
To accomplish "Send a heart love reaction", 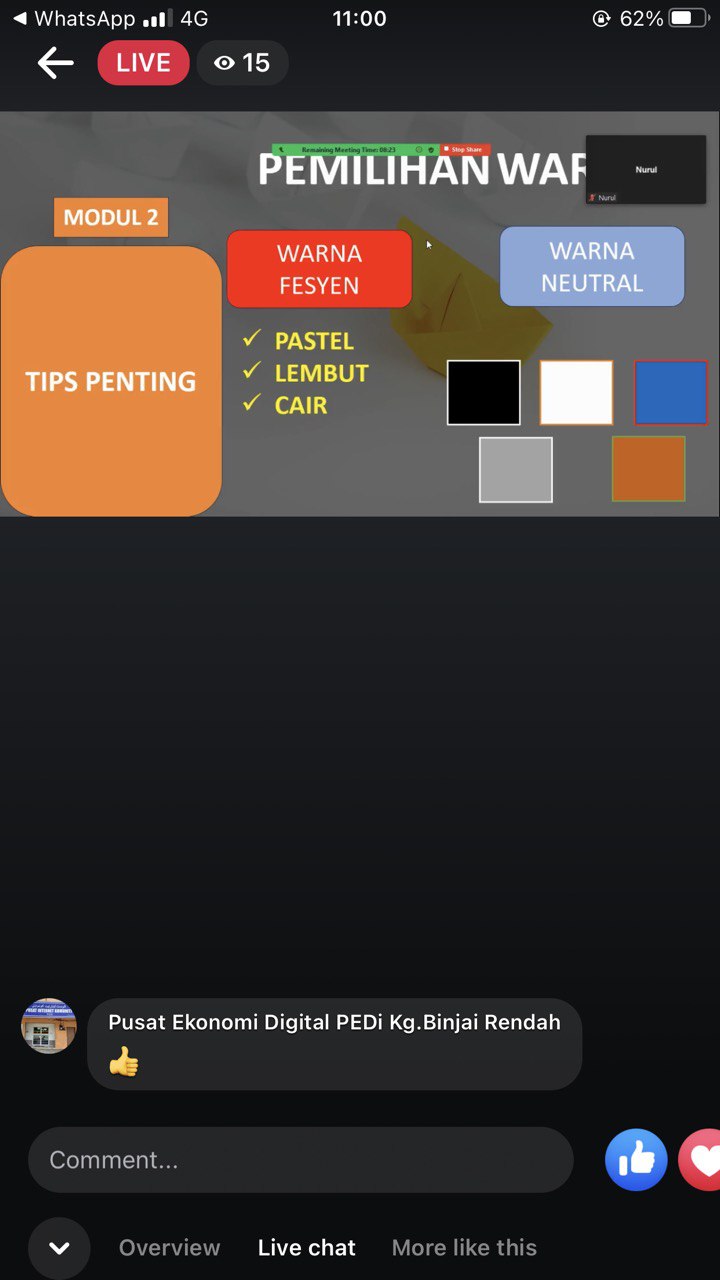I will (703, 1160).
